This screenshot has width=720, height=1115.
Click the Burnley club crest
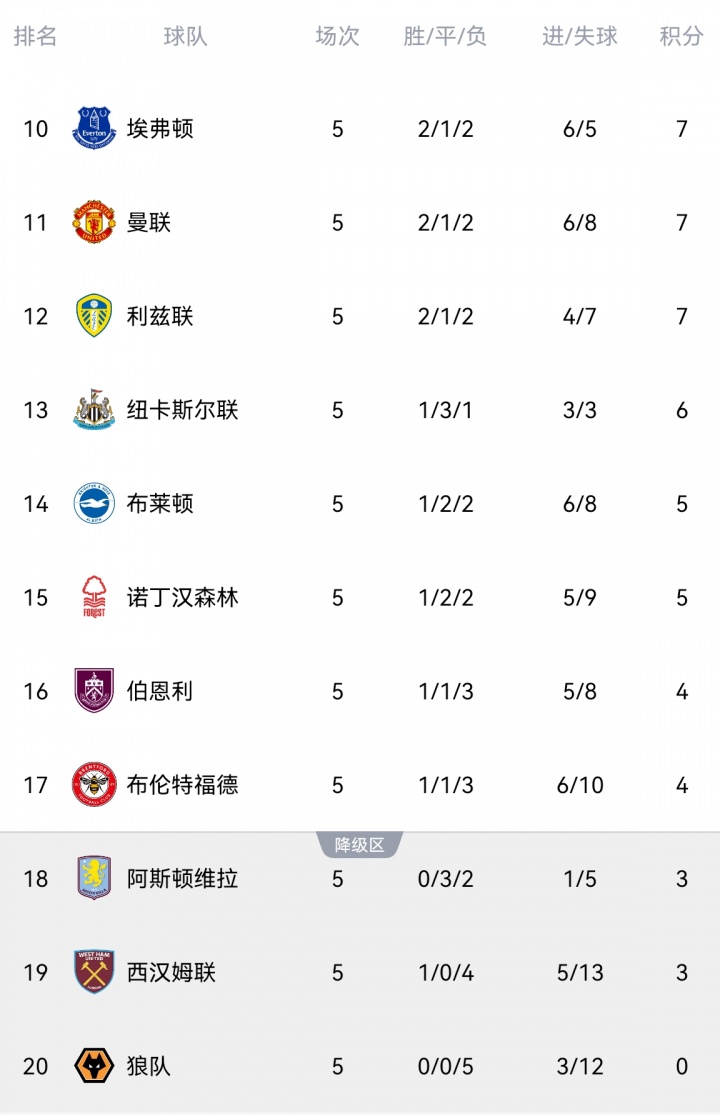tap(93, 691)
